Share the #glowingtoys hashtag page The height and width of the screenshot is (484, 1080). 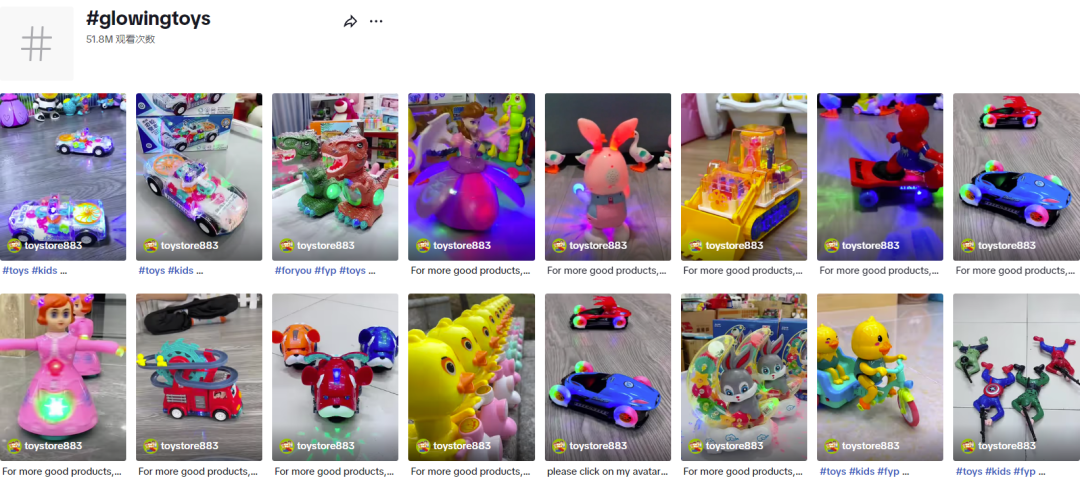[x=350, y=21]
